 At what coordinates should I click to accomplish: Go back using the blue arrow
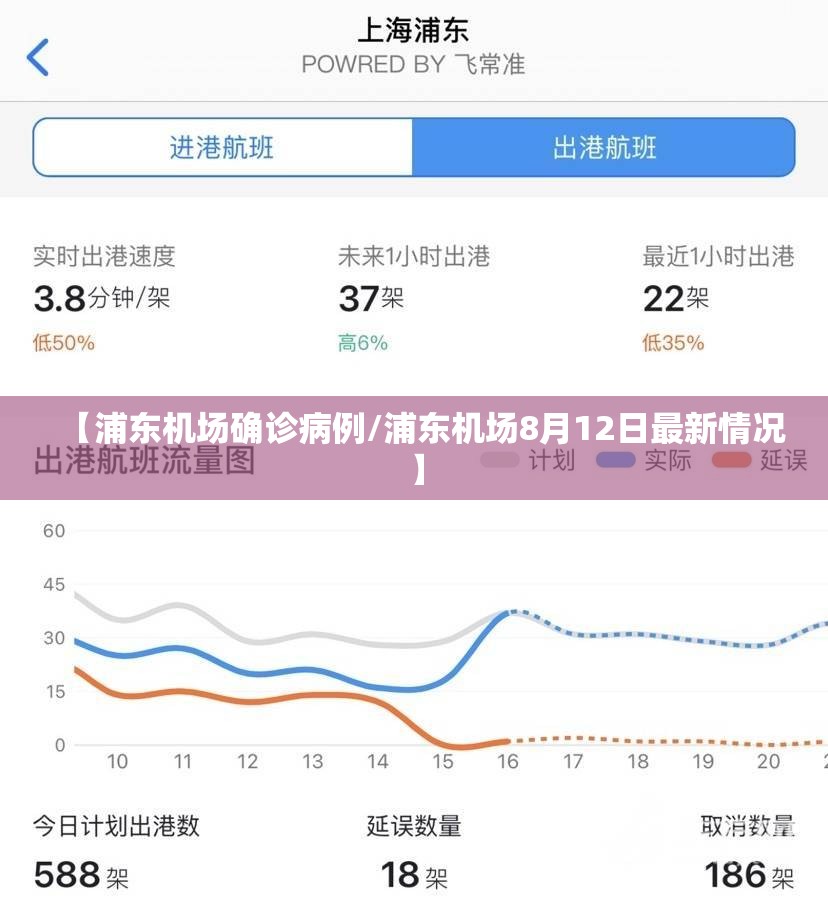coord(38,57)
